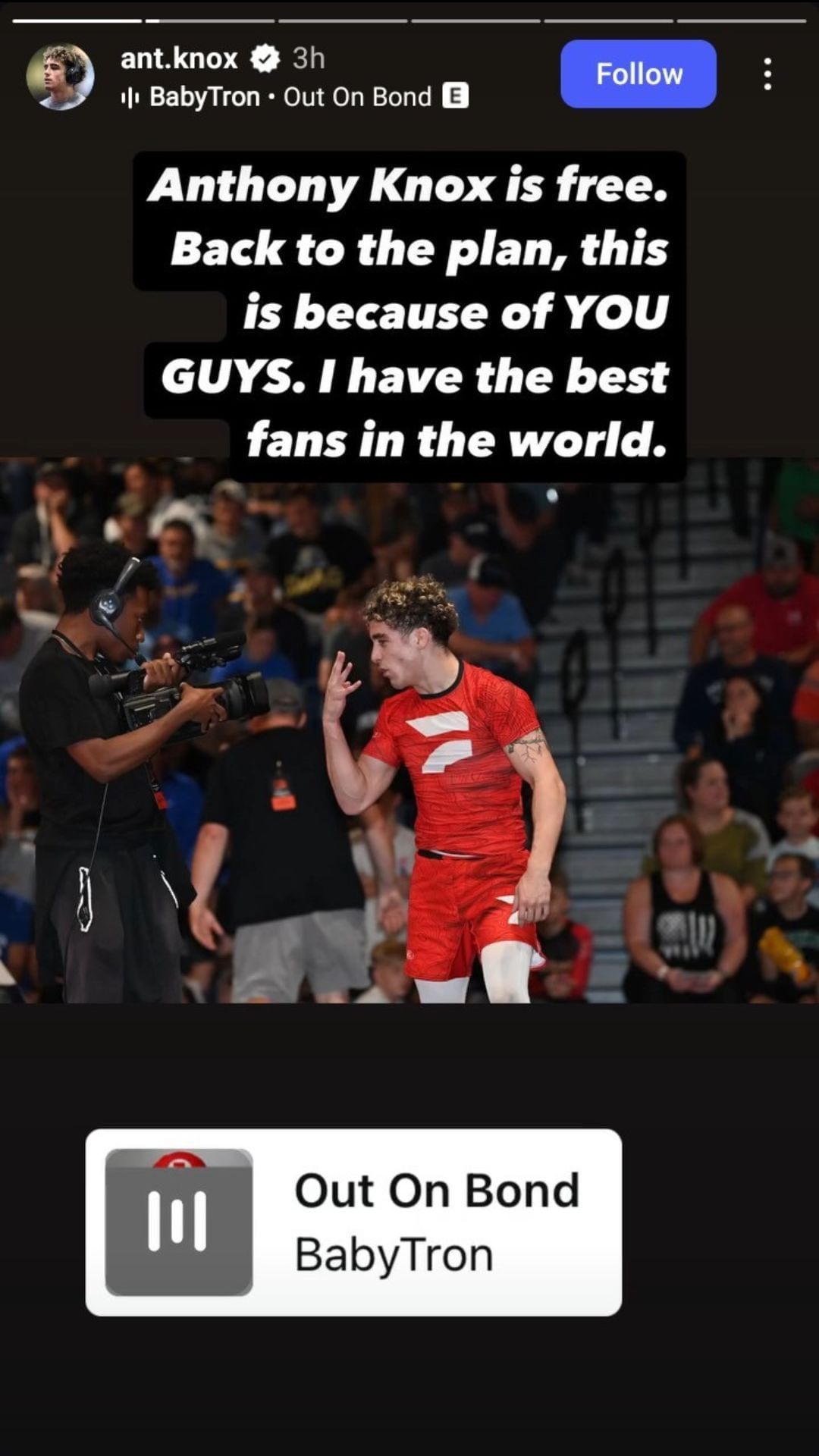
Task: Follow the ant.knox account
Action: click(x=638, y=74)
